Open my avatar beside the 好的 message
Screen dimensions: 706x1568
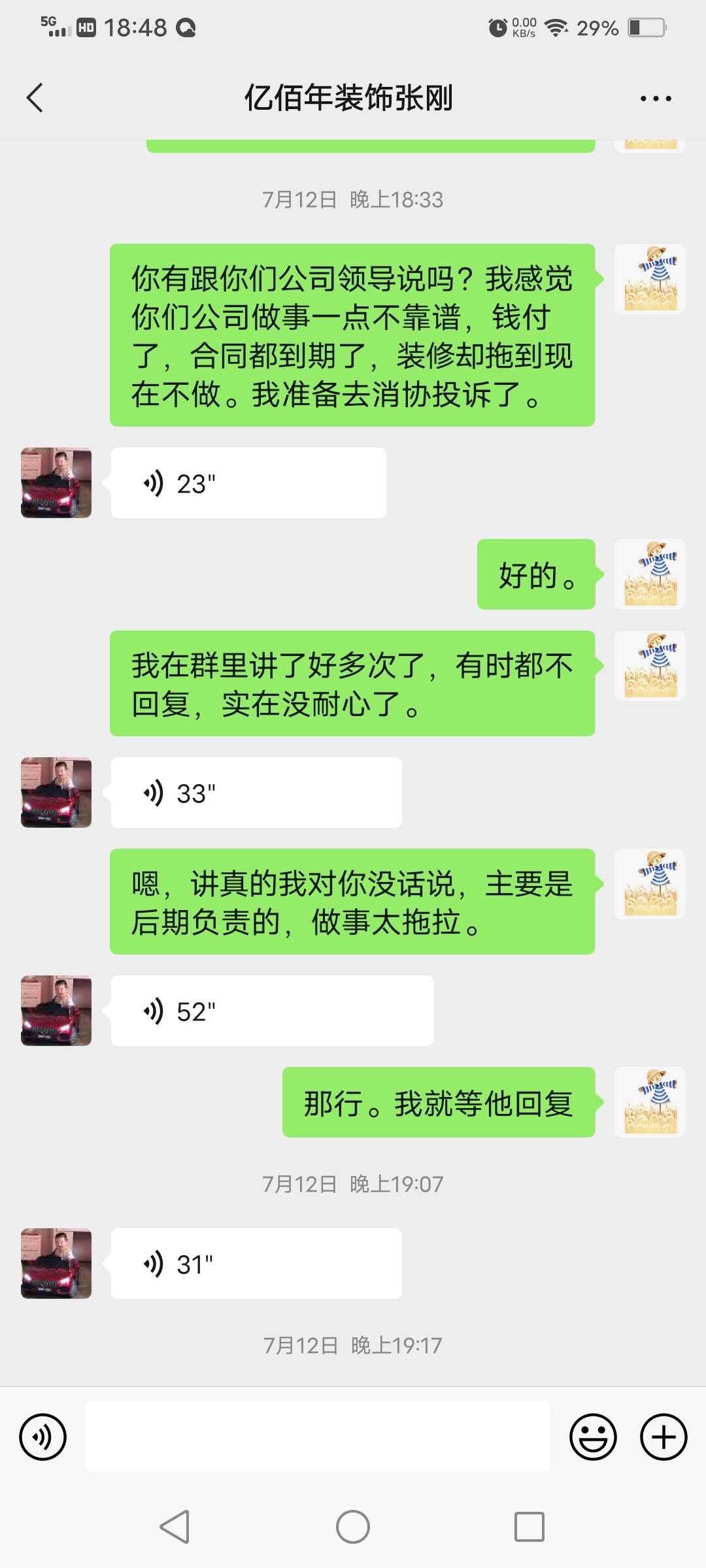(650, 575)
